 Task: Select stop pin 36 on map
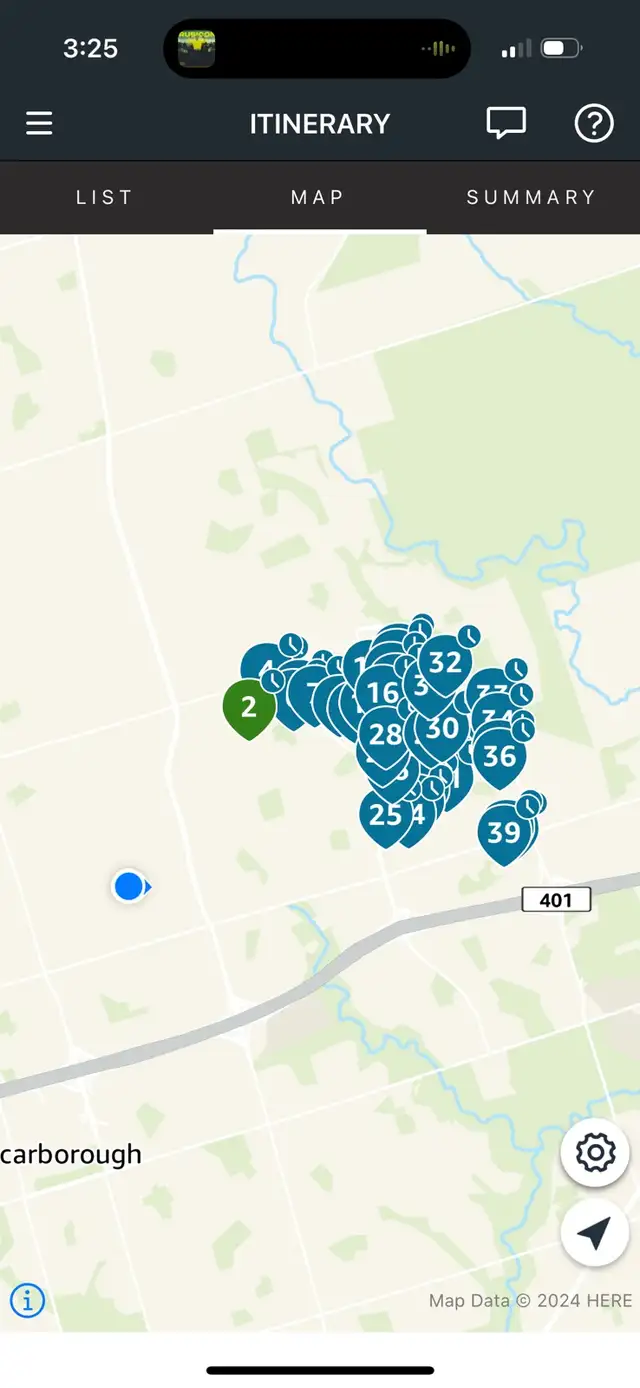(x=499, y=757)
